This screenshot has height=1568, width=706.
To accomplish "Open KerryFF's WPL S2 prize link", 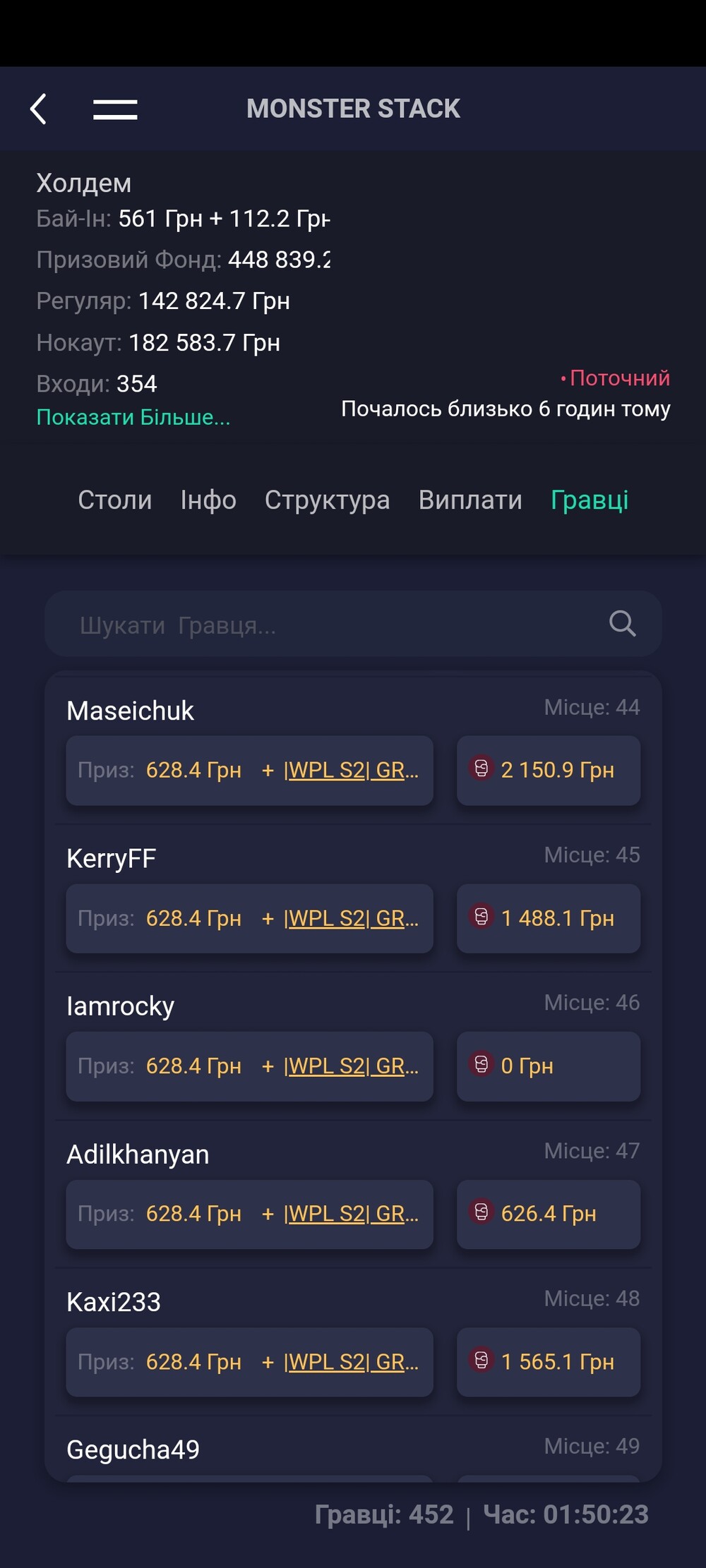I will point(352,918).
